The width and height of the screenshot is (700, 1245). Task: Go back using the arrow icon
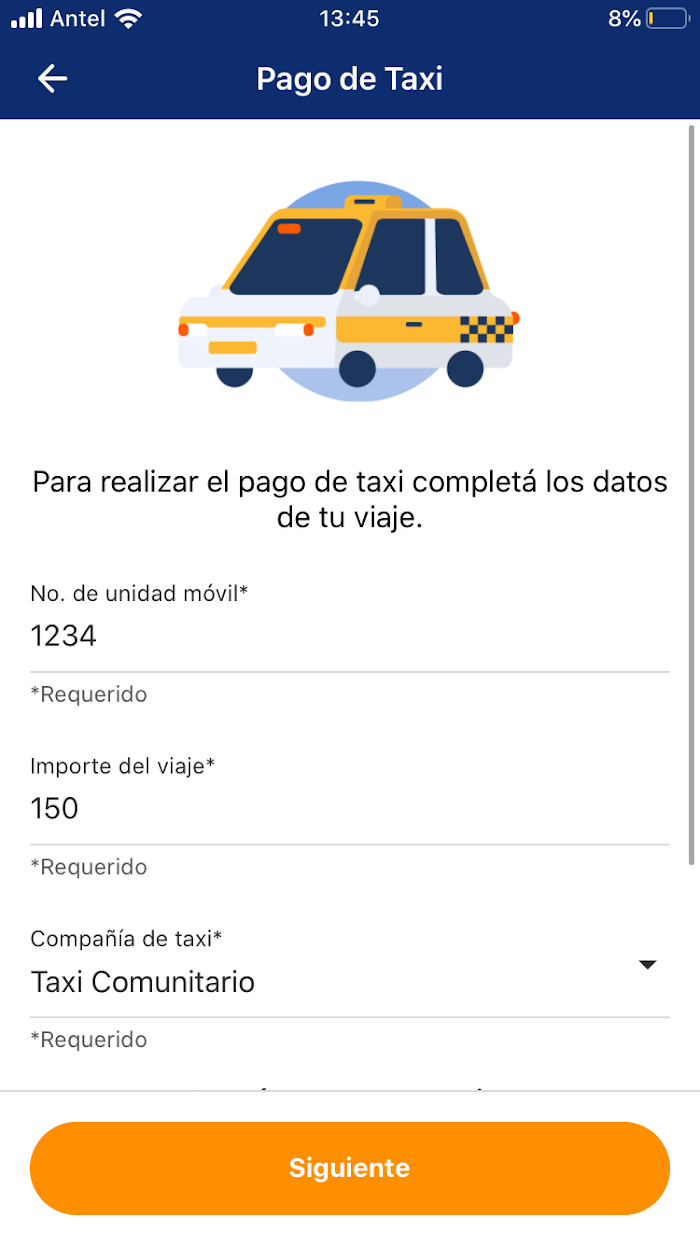(52, 79)
